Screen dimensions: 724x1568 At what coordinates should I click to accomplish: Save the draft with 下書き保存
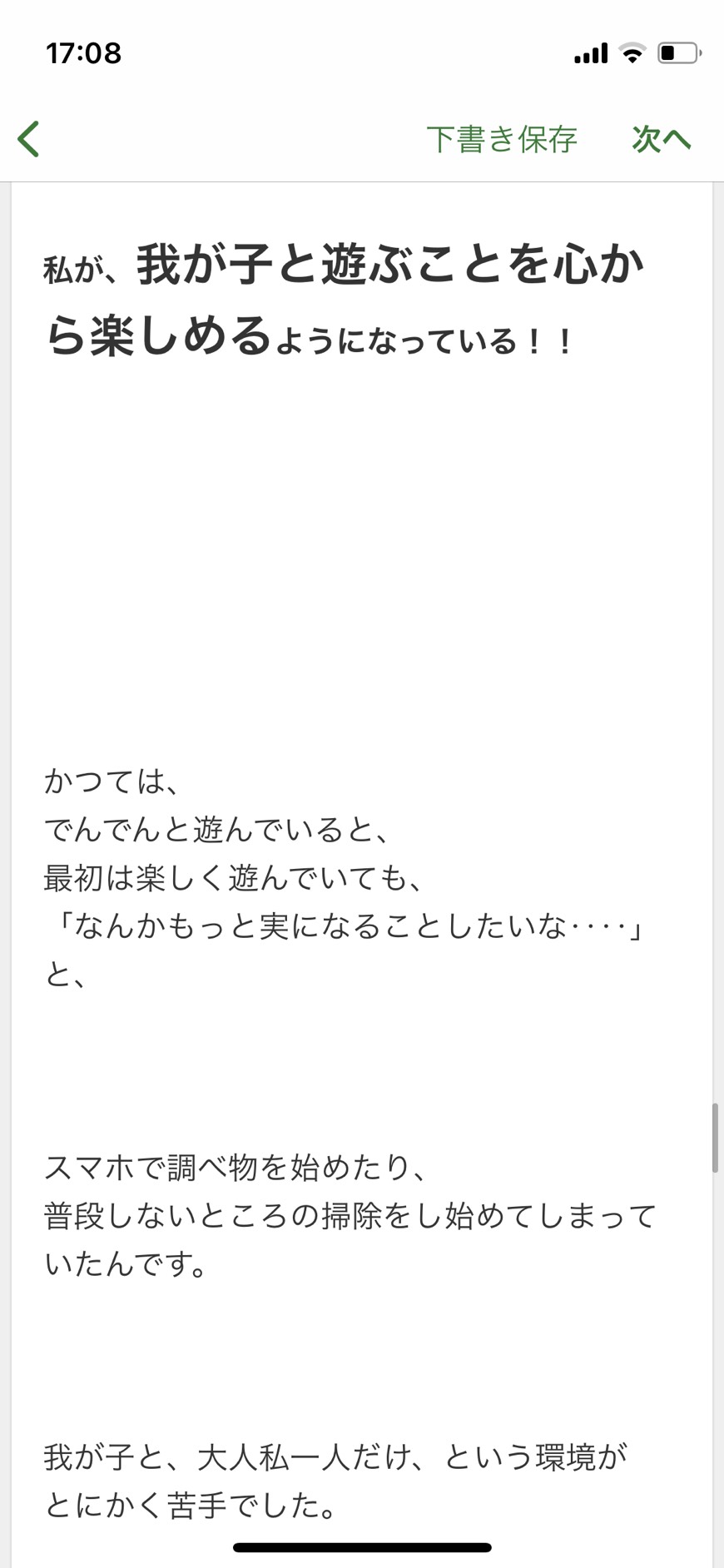[x=502, y=139]
